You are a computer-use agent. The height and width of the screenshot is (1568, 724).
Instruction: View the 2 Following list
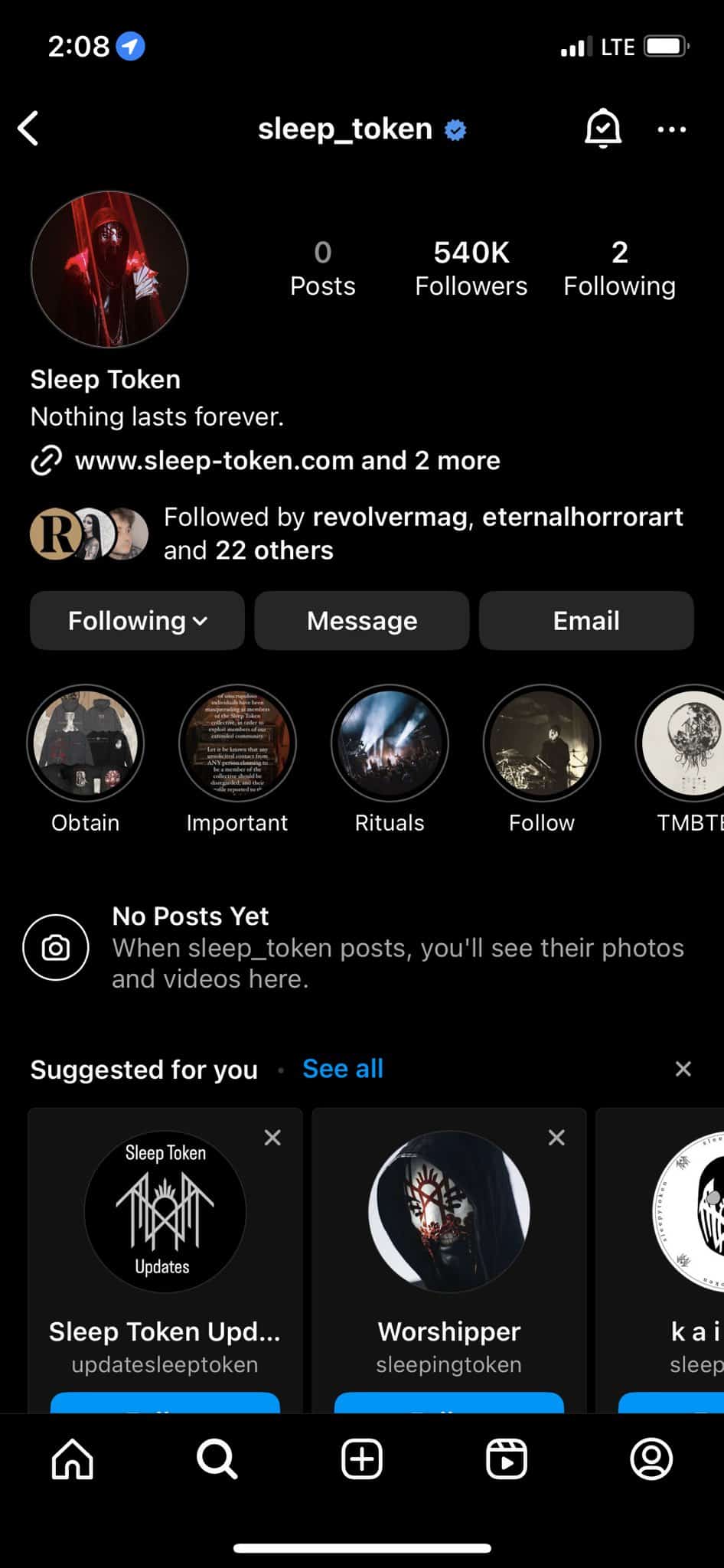(x=619, y=268)
